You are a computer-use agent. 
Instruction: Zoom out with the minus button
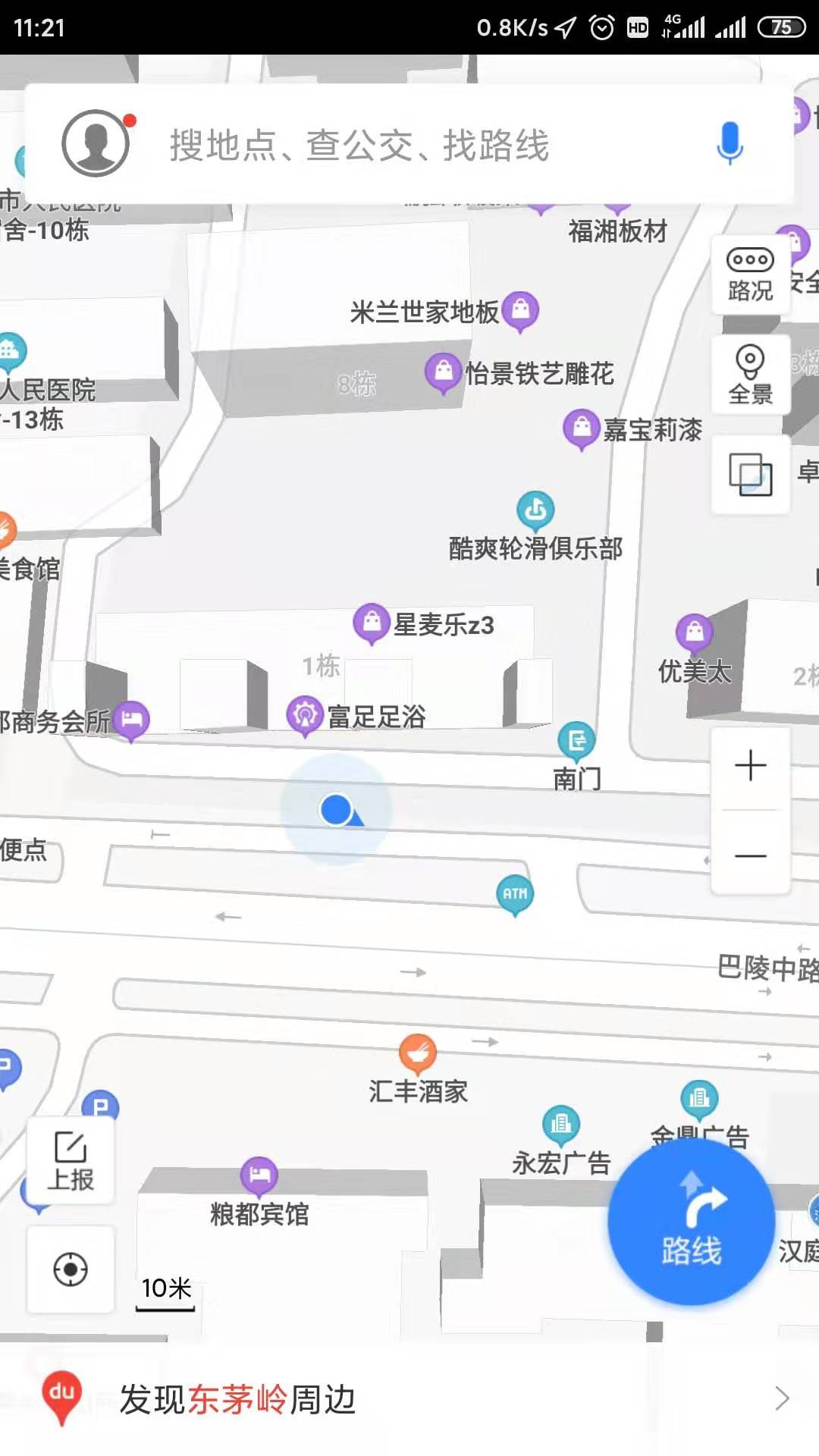coord(750,855)
